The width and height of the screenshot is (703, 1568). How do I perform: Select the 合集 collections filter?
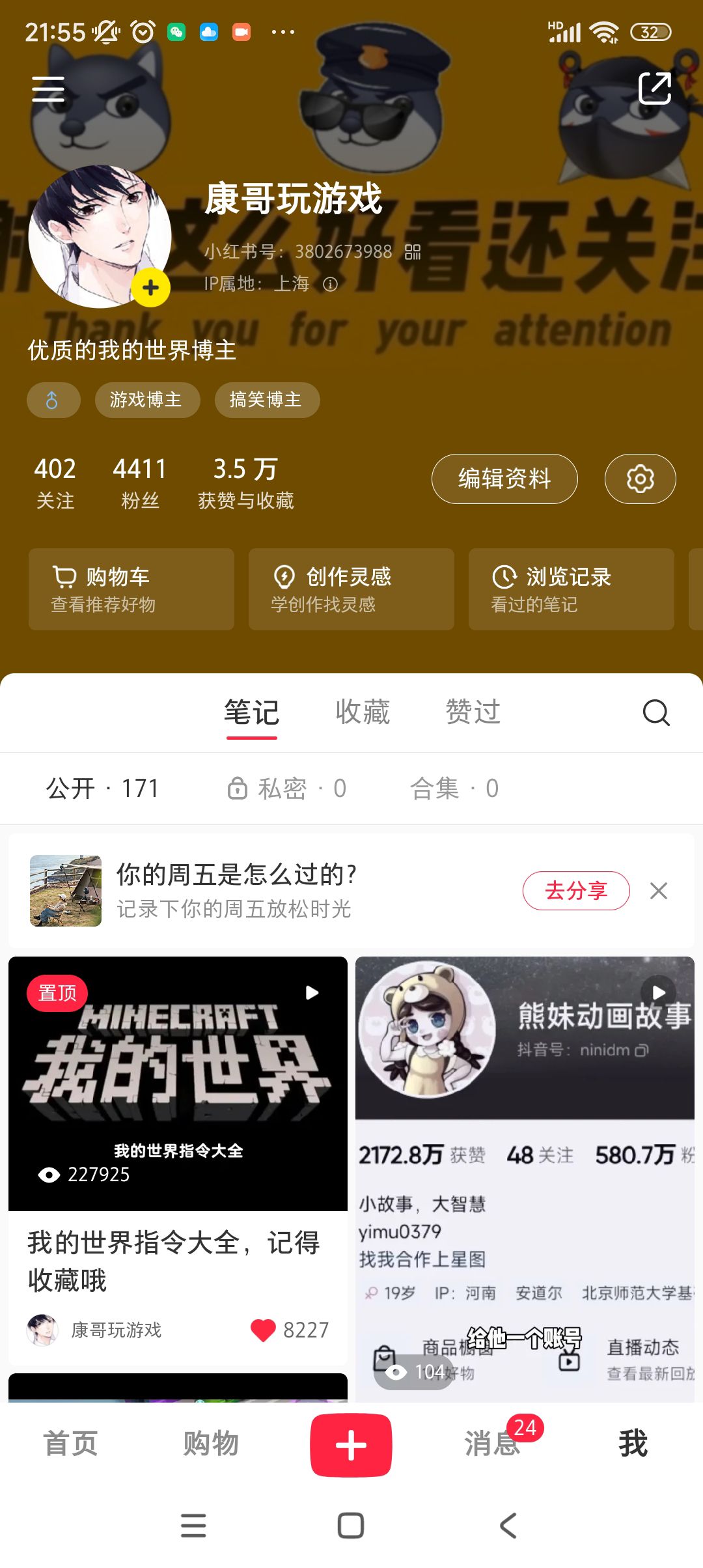click(454, 789)
